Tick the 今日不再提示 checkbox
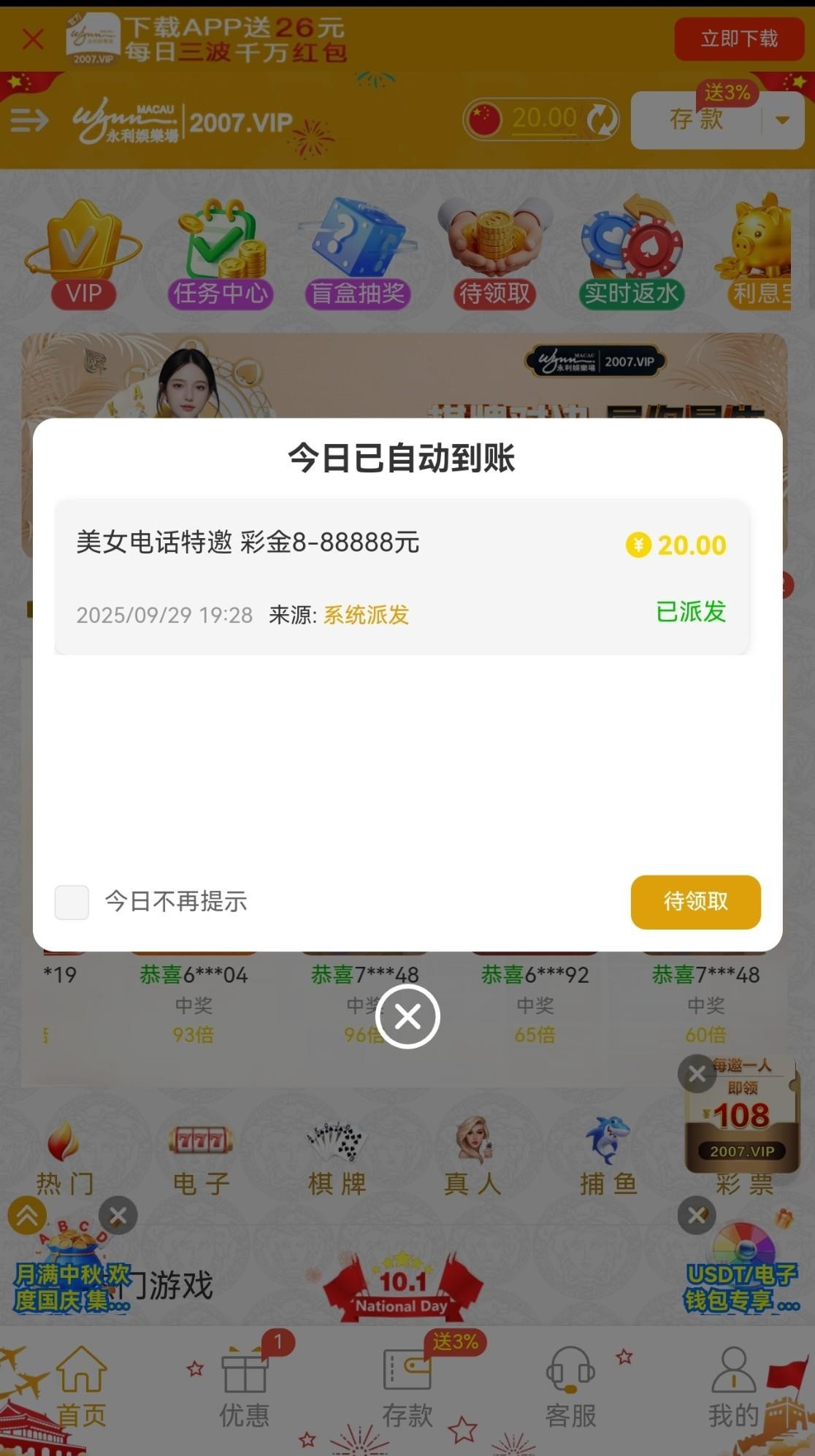The height and width of the screenshot is (1456, 815). [72, 903]
